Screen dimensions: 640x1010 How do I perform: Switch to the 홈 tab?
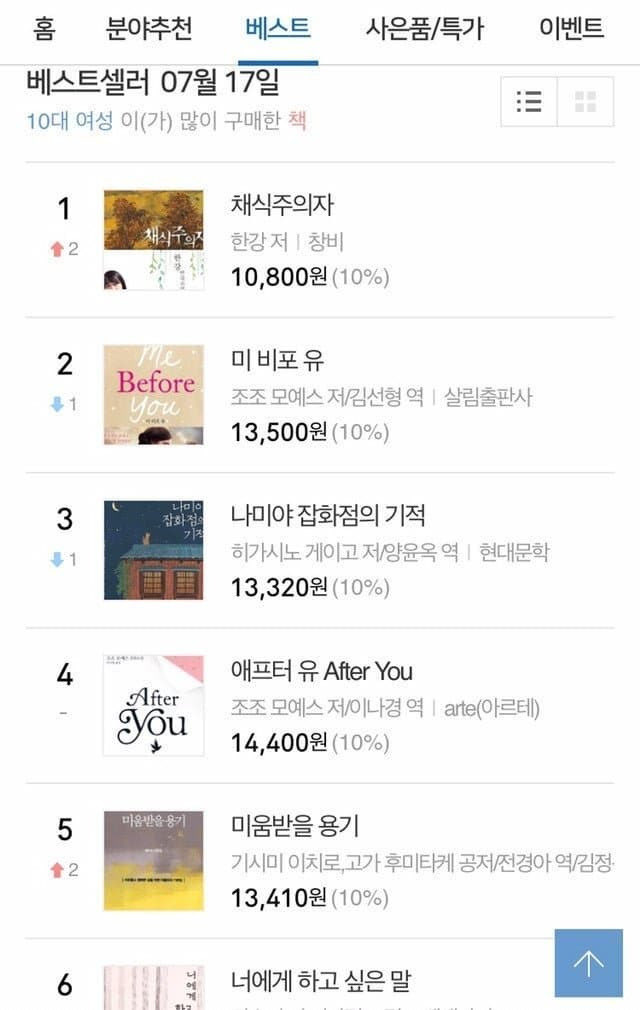pos(44,28)
